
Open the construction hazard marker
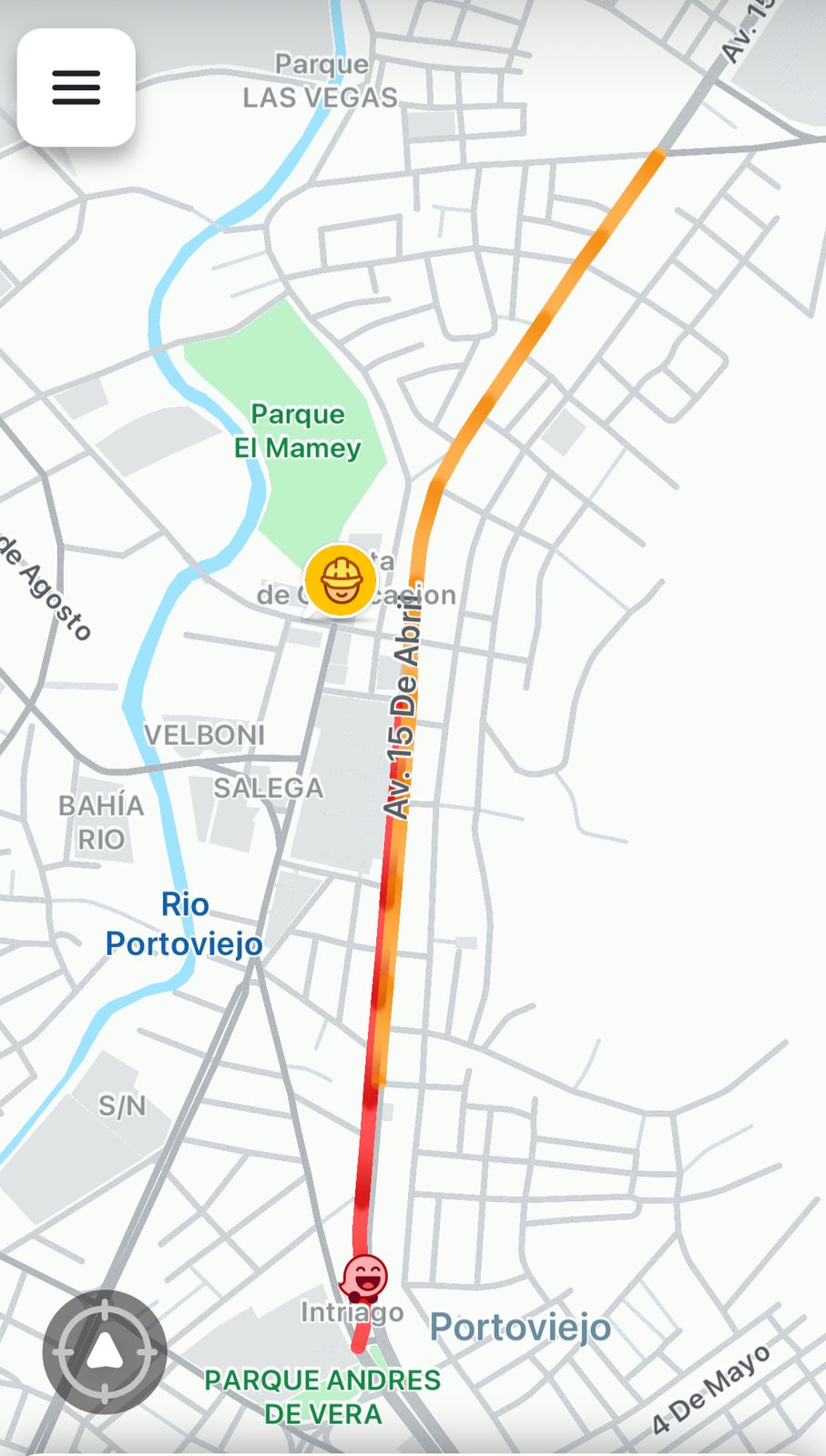coord(341,580)
